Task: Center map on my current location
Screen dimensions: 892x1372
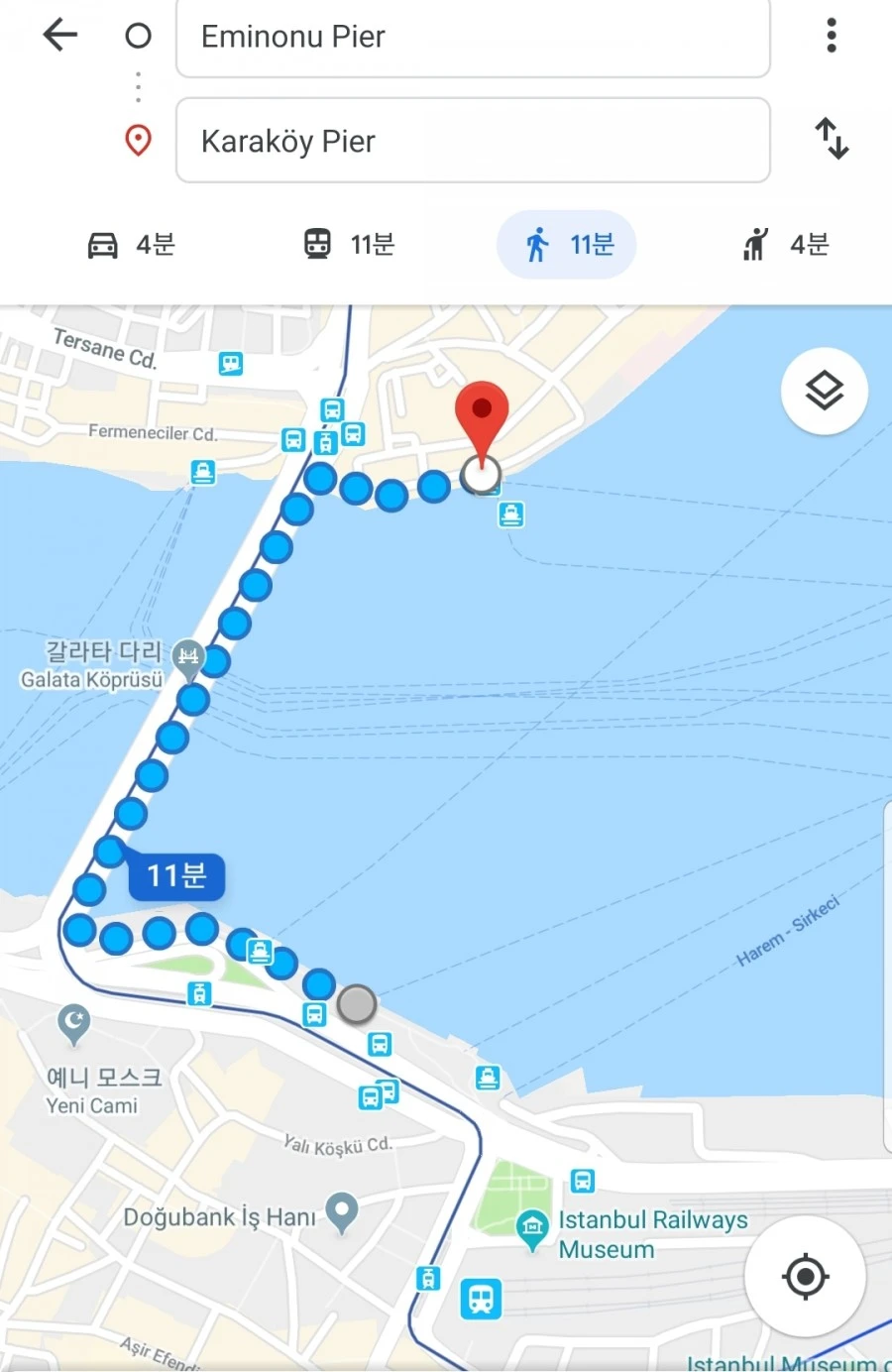Action: tap(805, 1276)
